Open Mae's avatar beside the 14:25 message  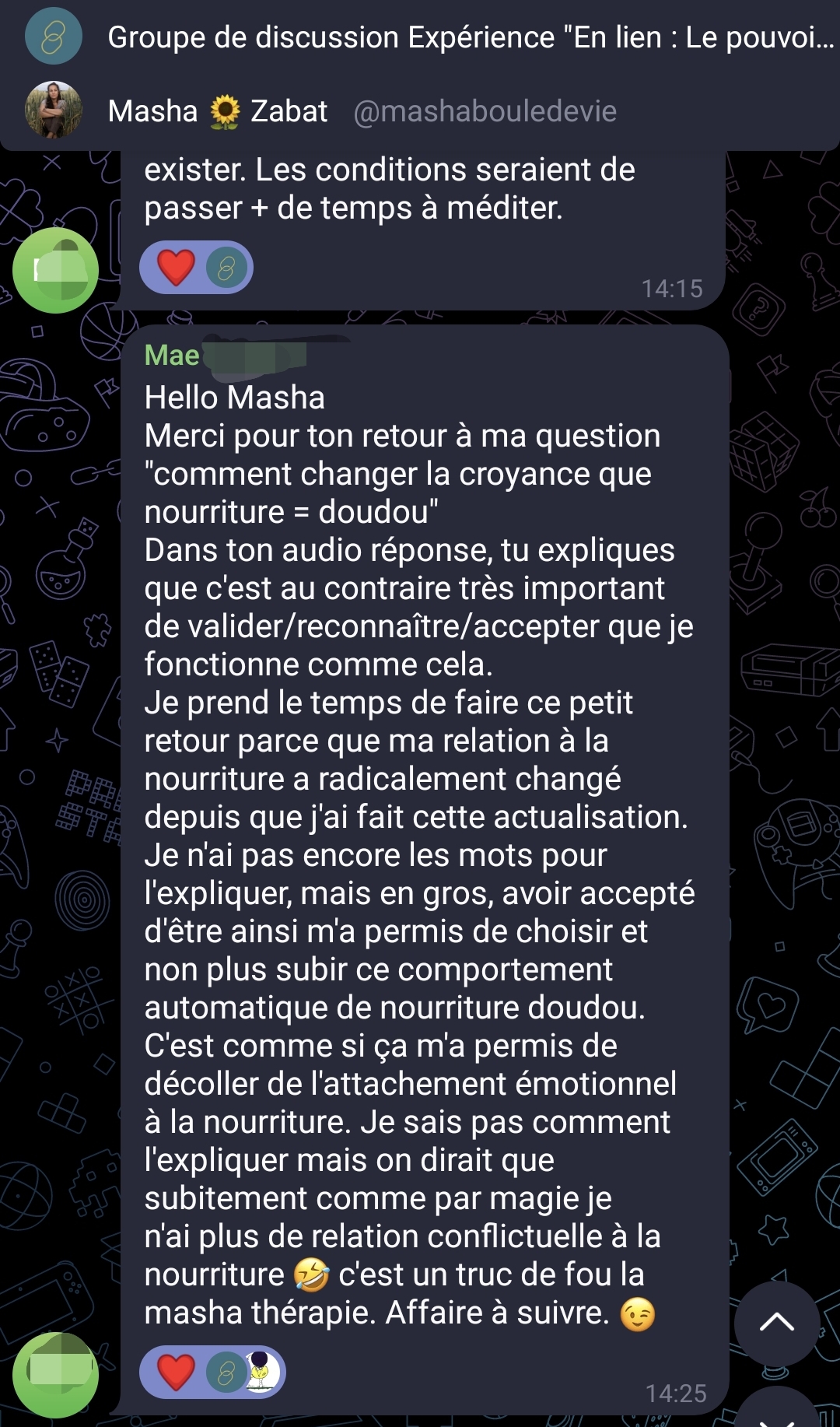click(55, 1374)
